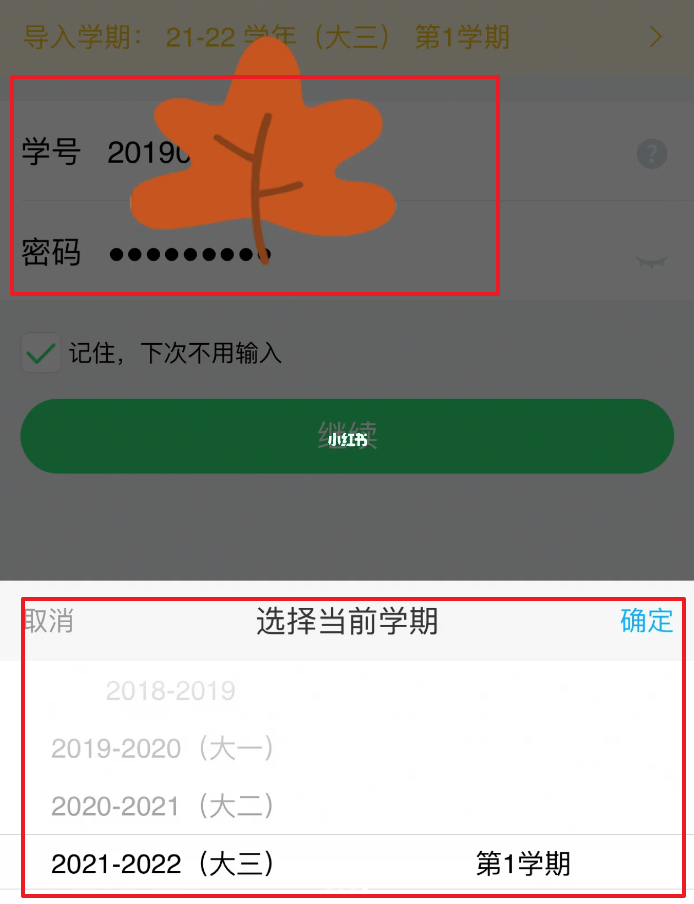The width and height of the screenshot is (694, 904).
Task: Toggle password visibility eye icon
Action: [651, 261]
